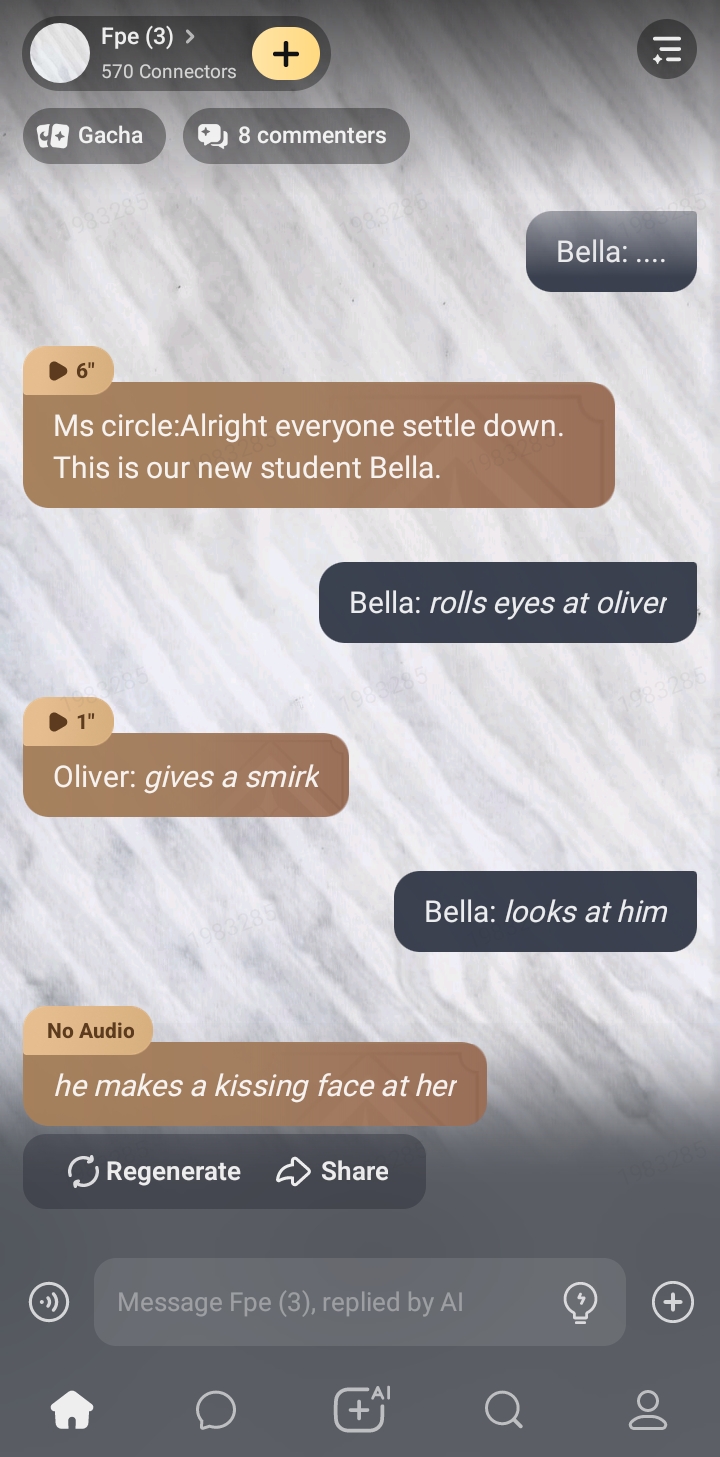
Task: View the 8 commenters
Action: click(296, 136)
